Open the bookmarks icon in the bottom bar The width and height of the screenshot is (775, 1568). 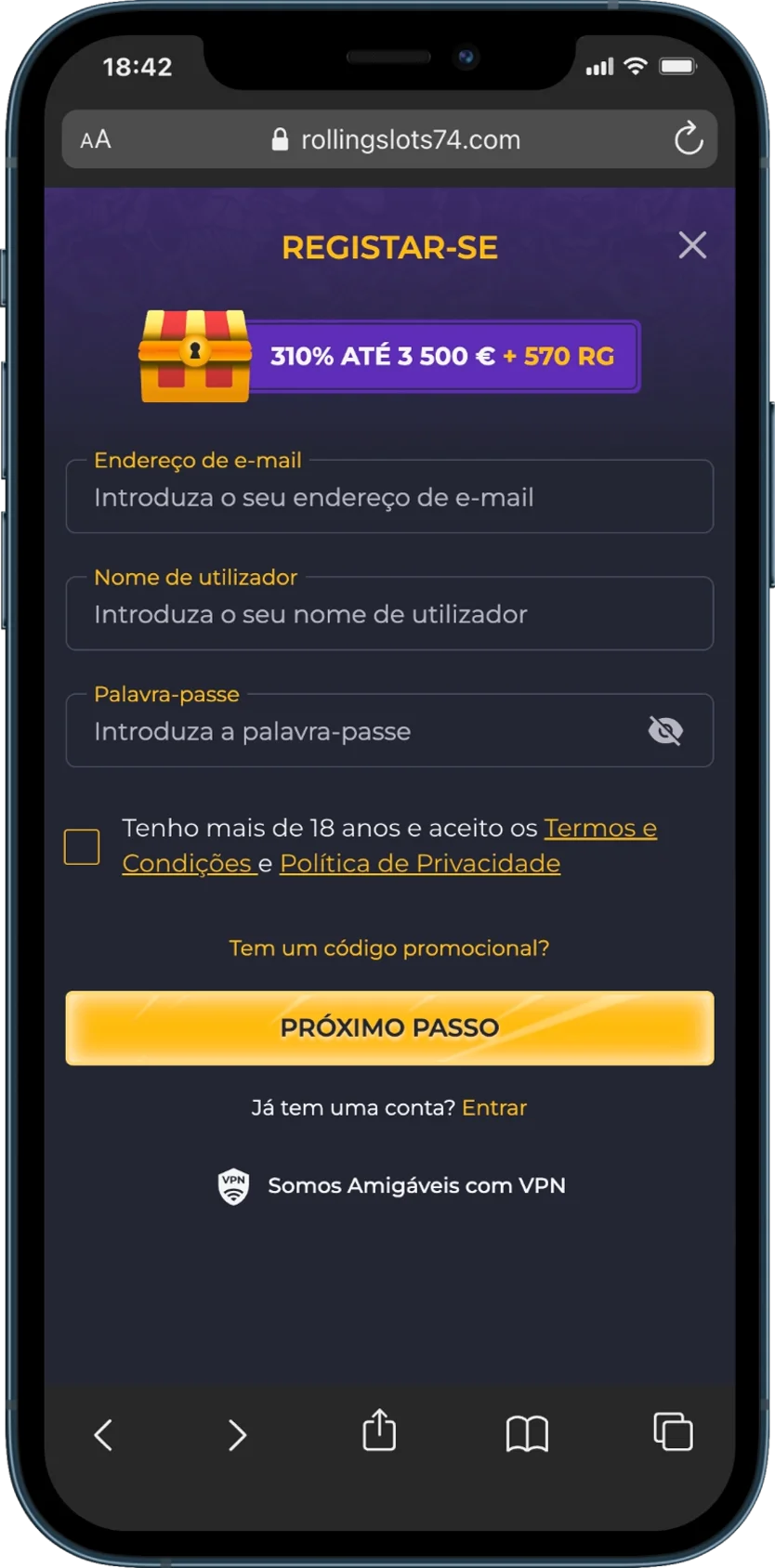point(526,1433)
